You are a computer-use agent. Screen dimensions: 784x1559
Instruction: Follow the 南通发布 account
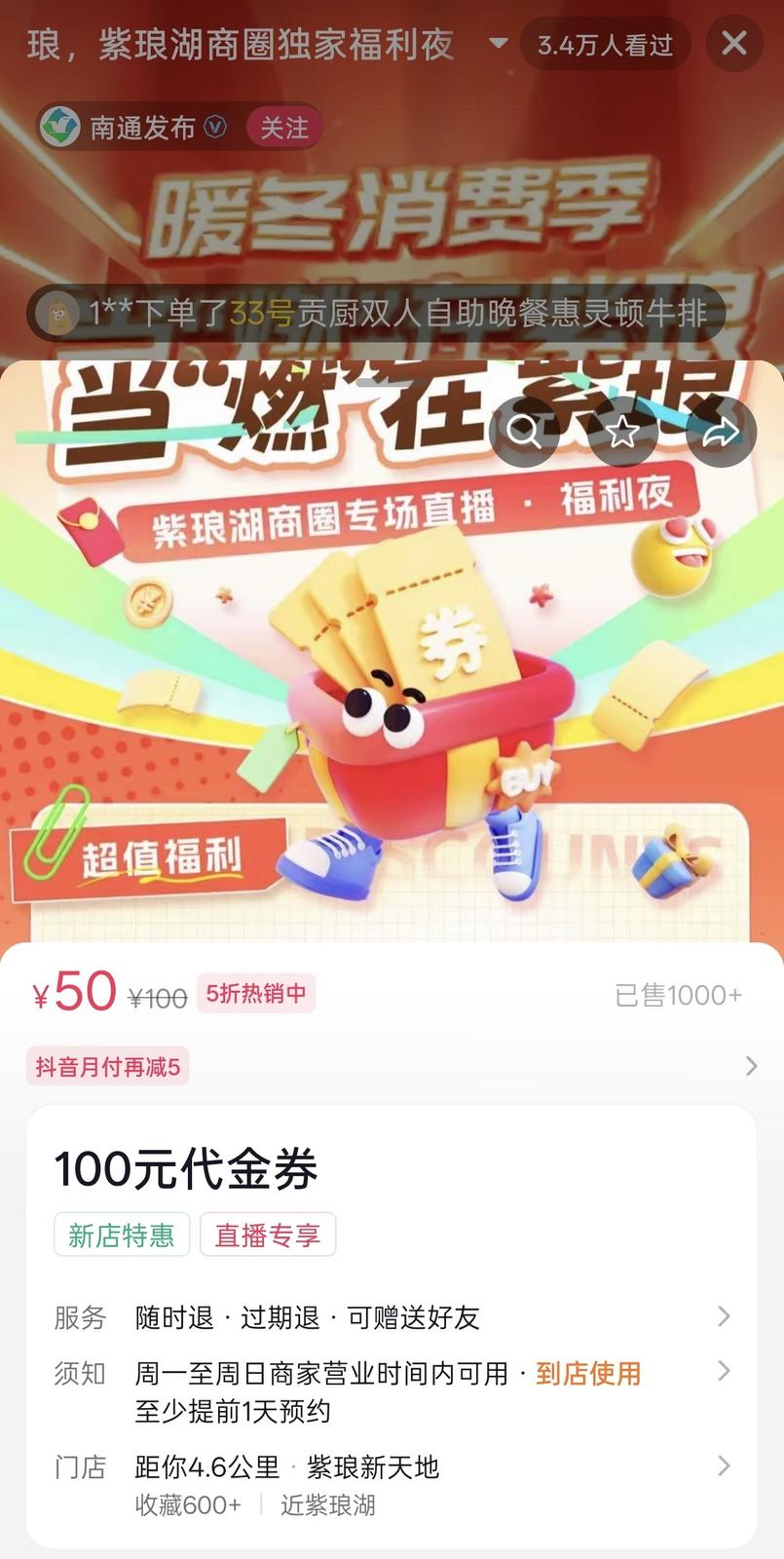tap(283, 128)
